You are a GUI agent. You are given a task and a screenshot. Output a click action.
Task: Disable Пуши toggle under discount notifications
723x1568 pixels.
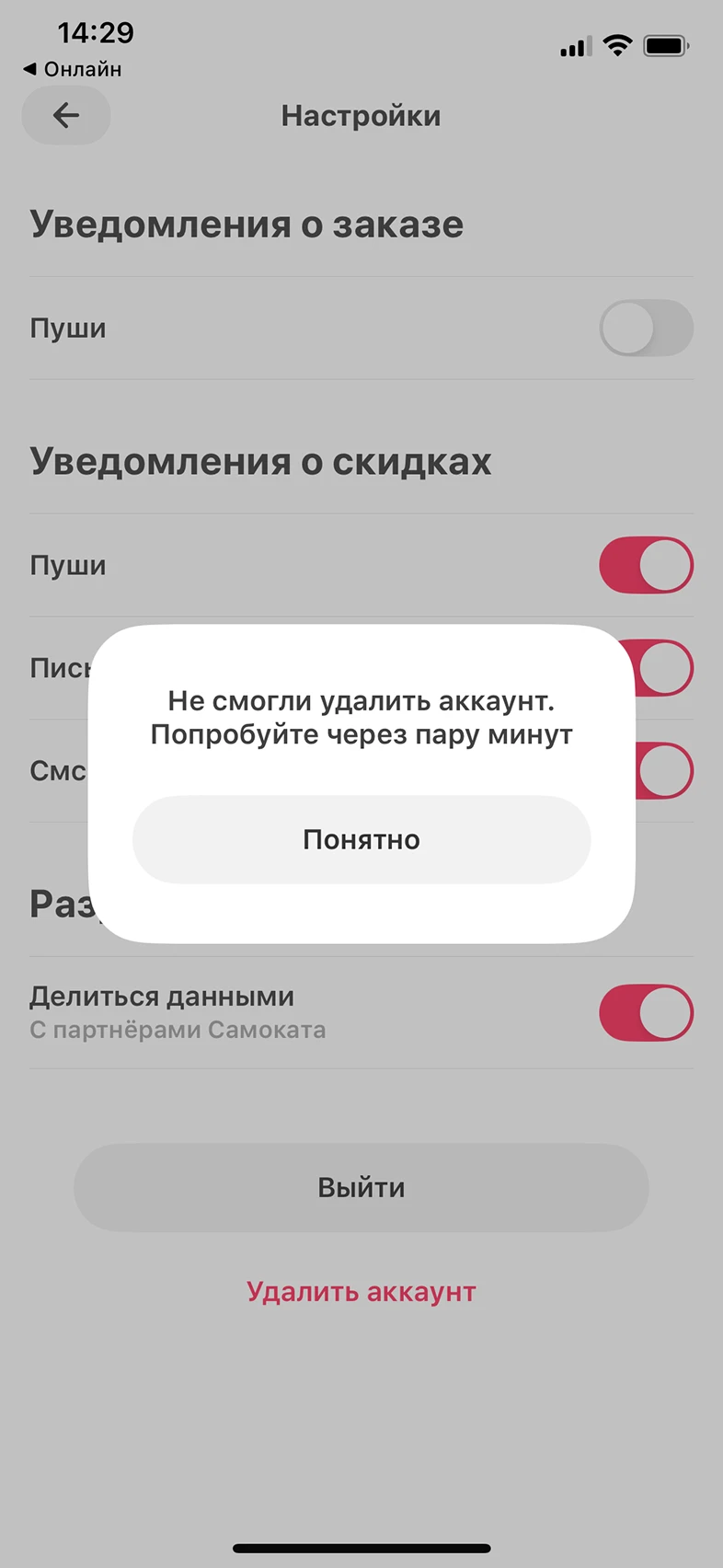point(646,565)
